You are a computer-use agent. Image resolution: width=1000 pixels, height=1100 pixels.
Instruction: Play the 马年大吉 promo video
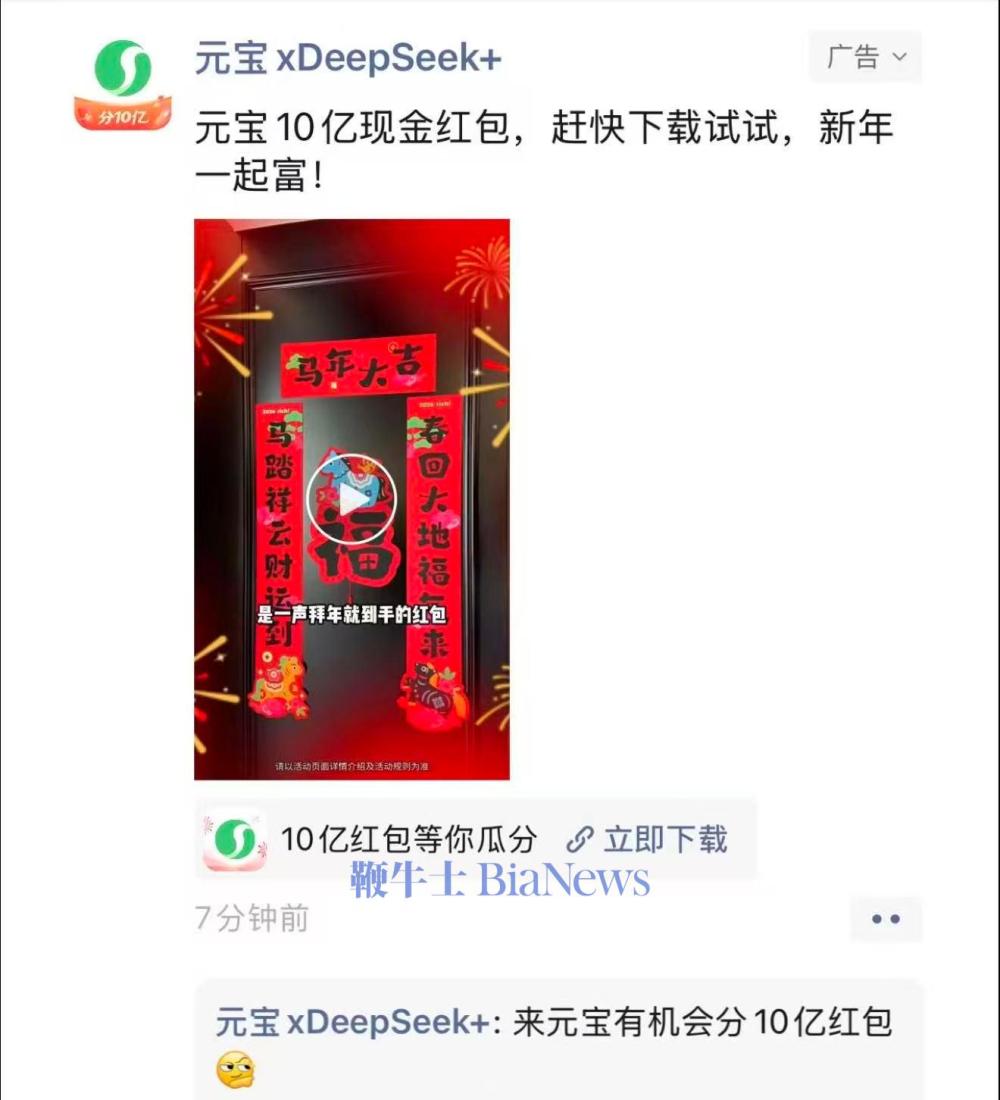[x=351, y=499]
